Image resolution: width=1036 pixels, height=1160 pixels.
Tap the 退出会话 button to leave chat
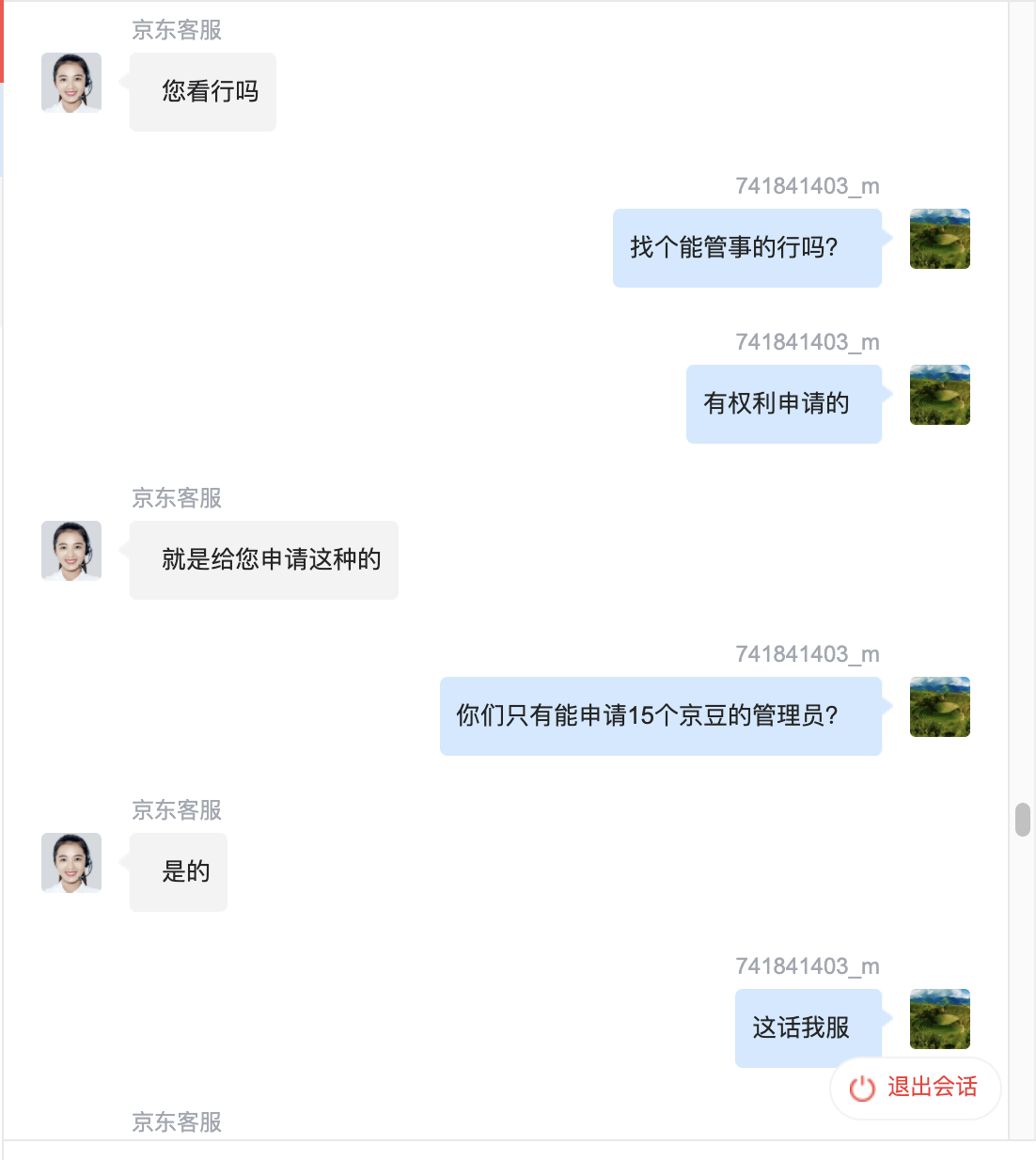pyautogui.click(x=915, y=1088)
